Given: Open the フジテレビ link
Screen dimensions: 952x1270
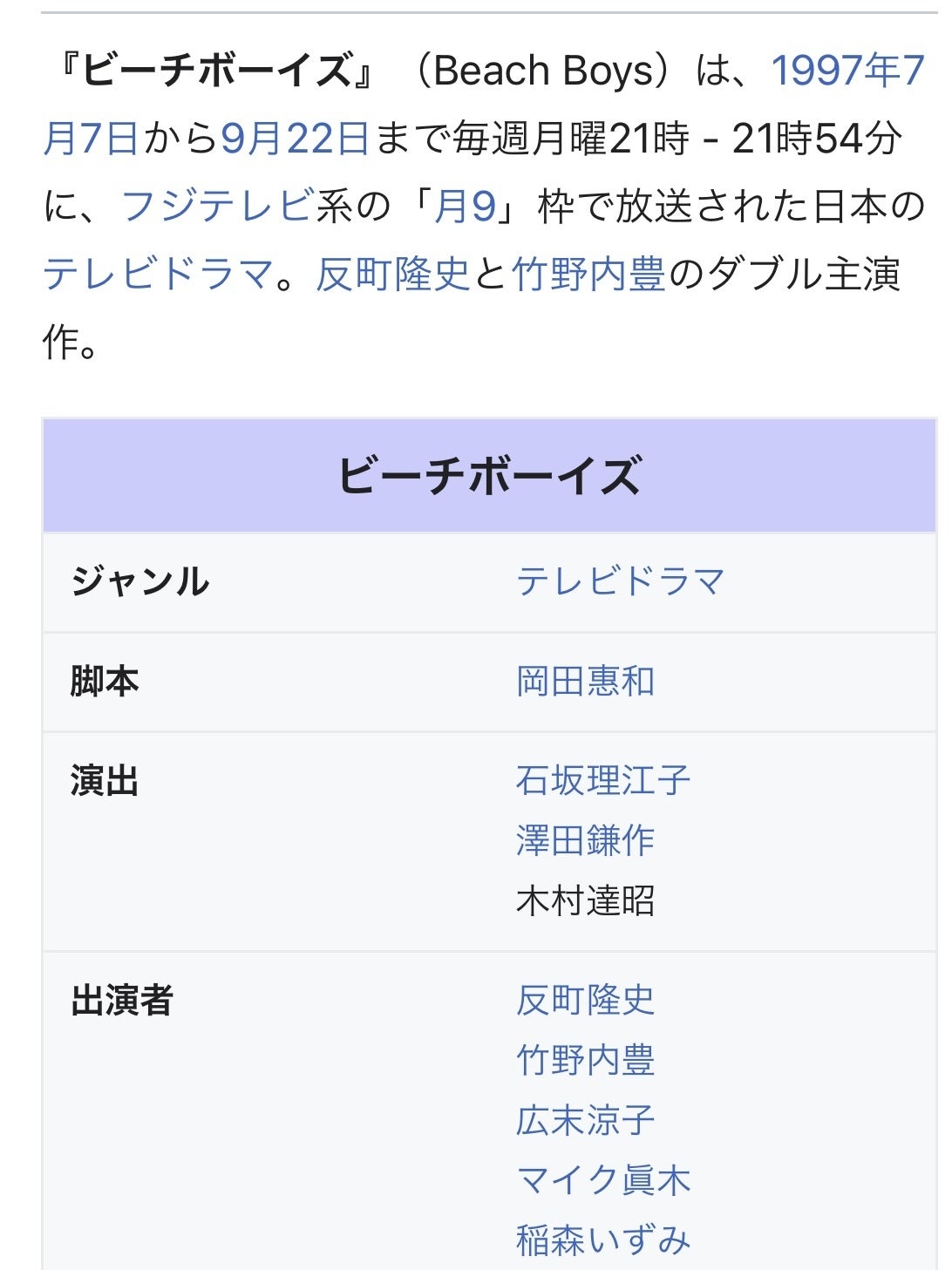Looking at the screenshot, I should (x=217, y=207).
